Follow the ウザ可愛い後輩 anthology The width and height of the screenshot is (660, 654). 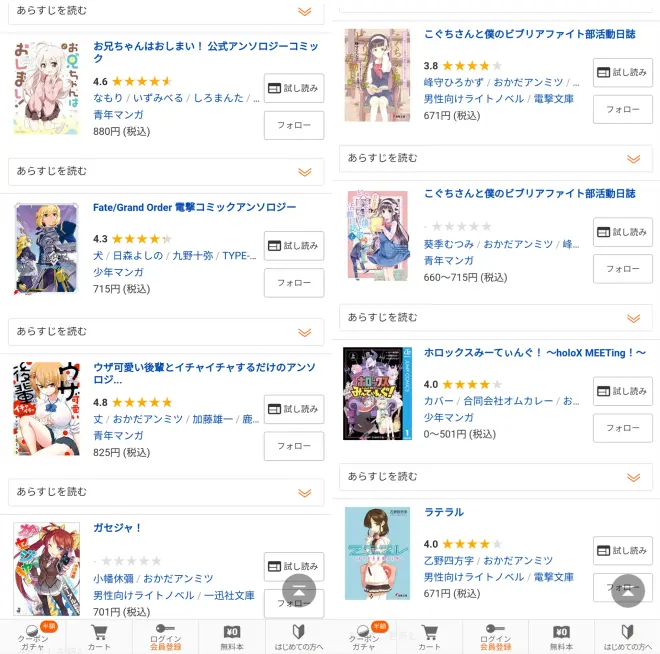click(293, 446)
